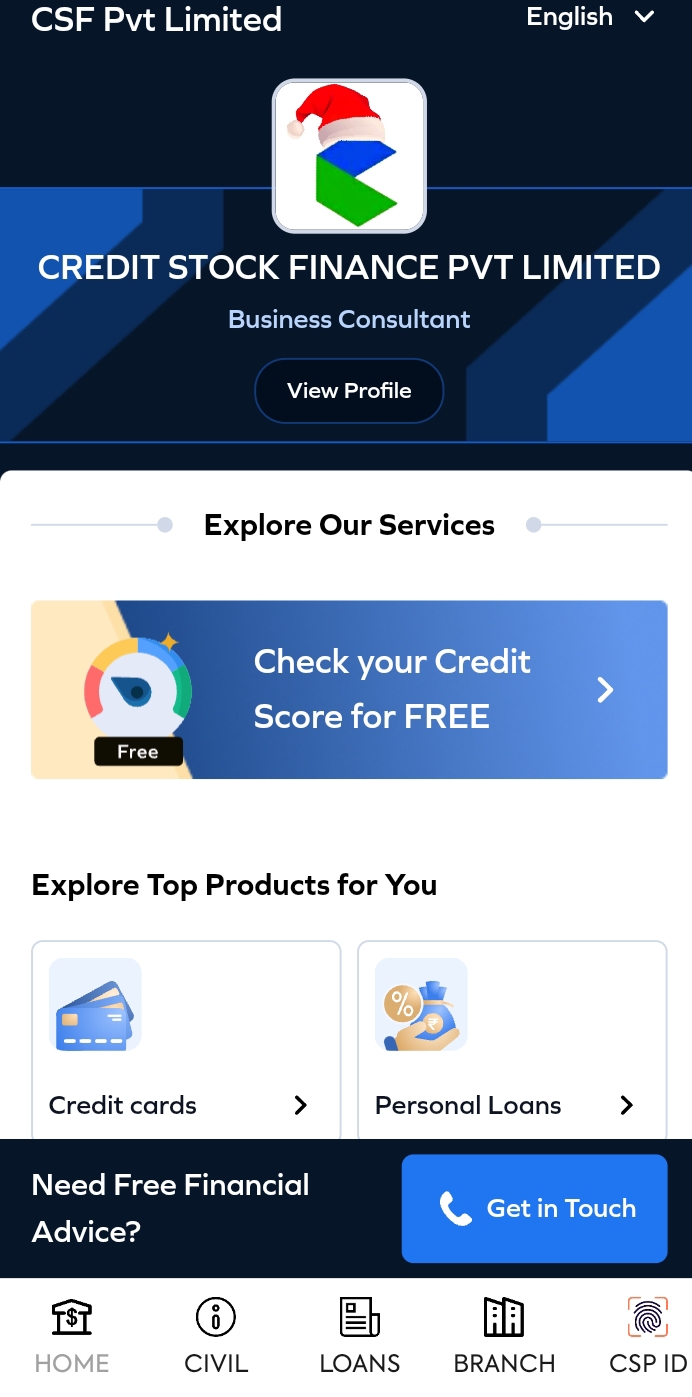Tap the View Profile button
The width and height of the screenshot is (692, 1397).
pyautogui.click(x=349, y=391)
